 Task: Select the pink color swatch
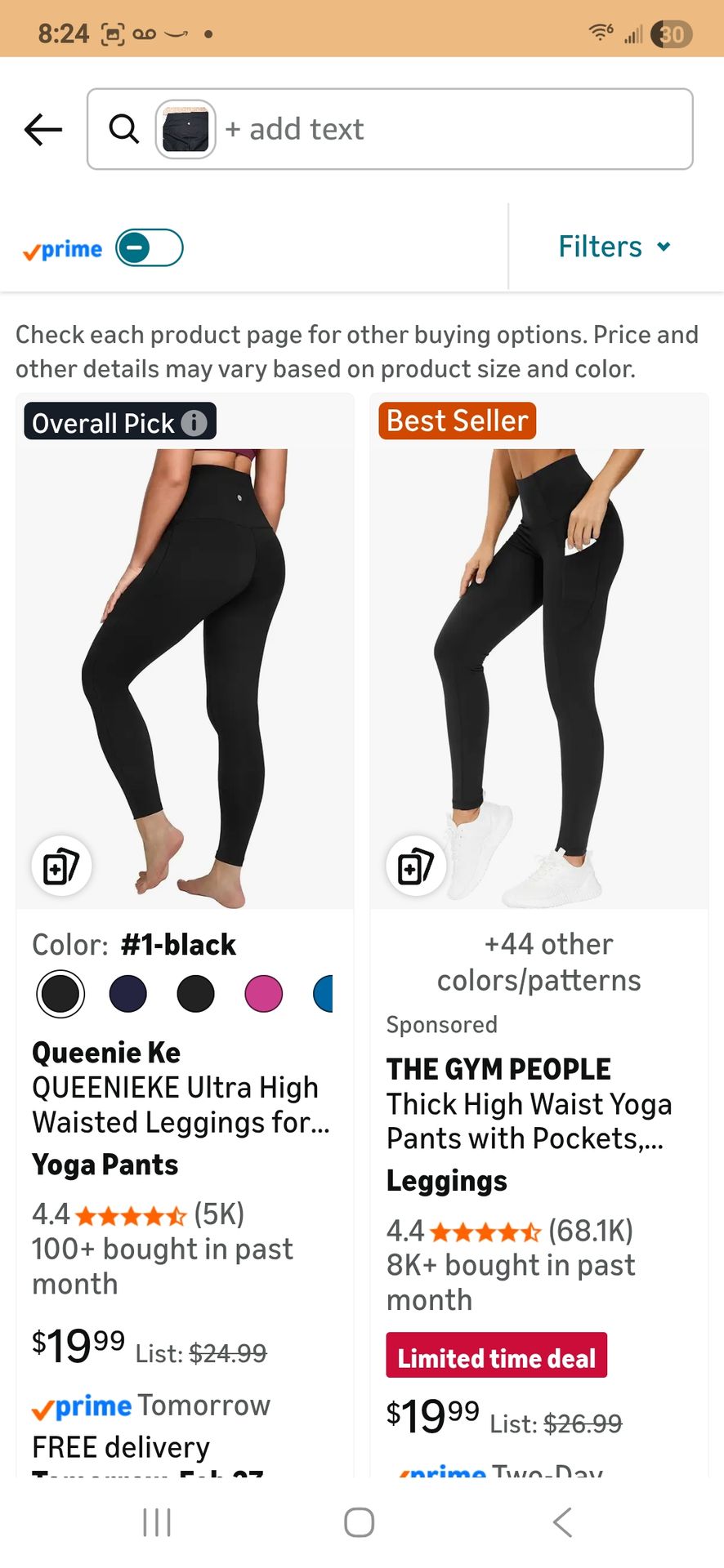pyautogui.click(x=264, y=994)
